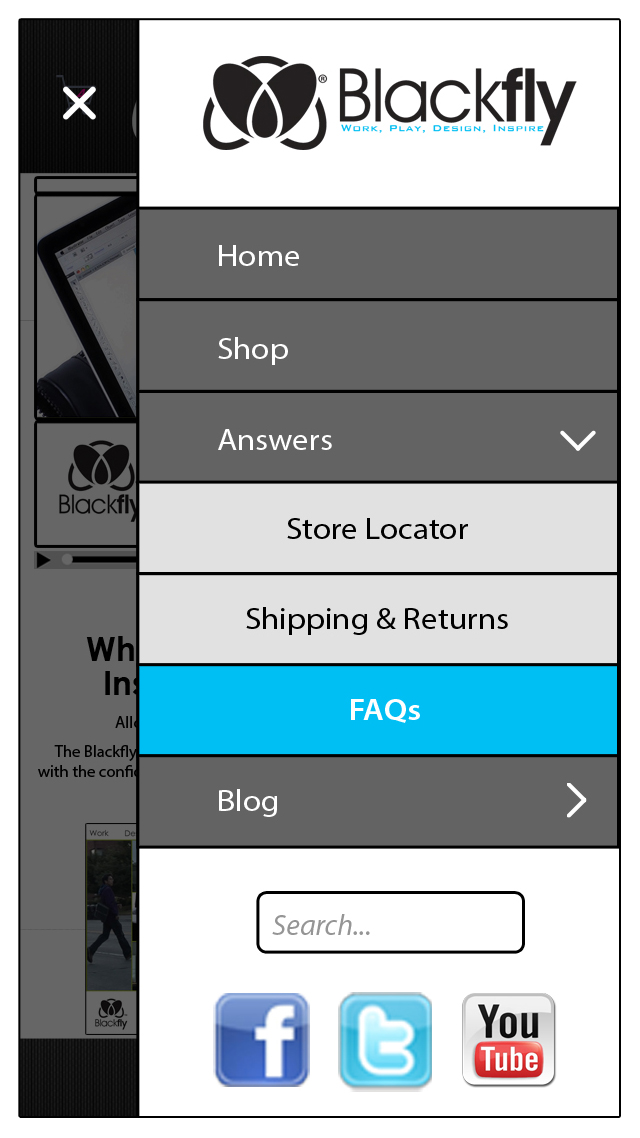Expand the Blog menu
The width and height of the screenshot is (640, 1138).
[x=576, y=801]
